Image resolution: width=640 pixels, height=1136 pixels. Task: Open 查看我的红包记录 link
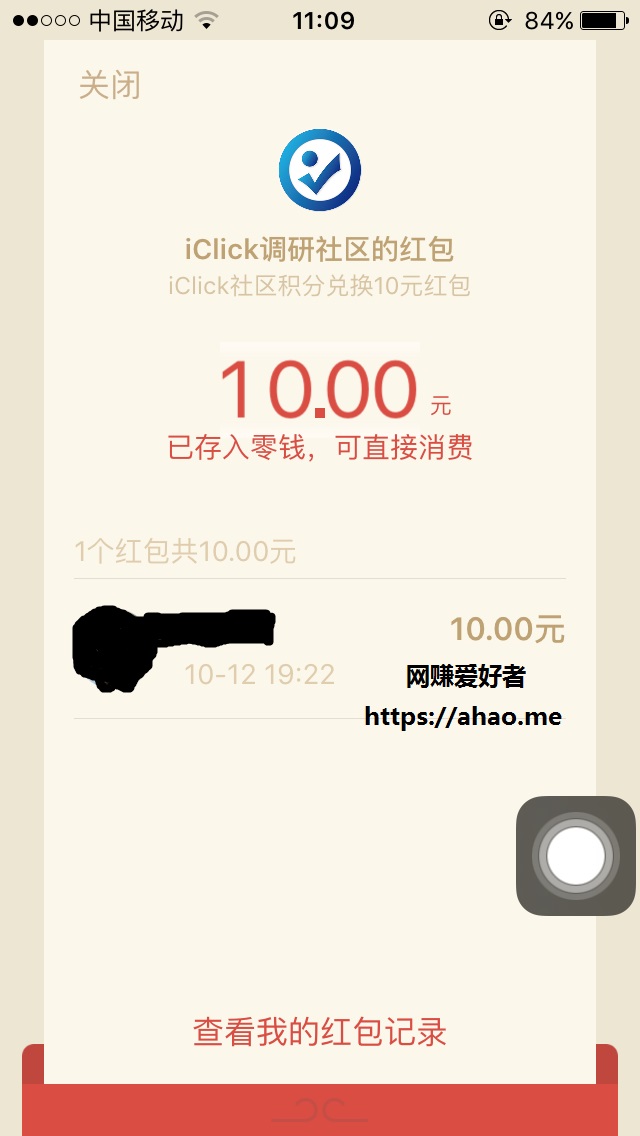click(x=320, y=1032)
